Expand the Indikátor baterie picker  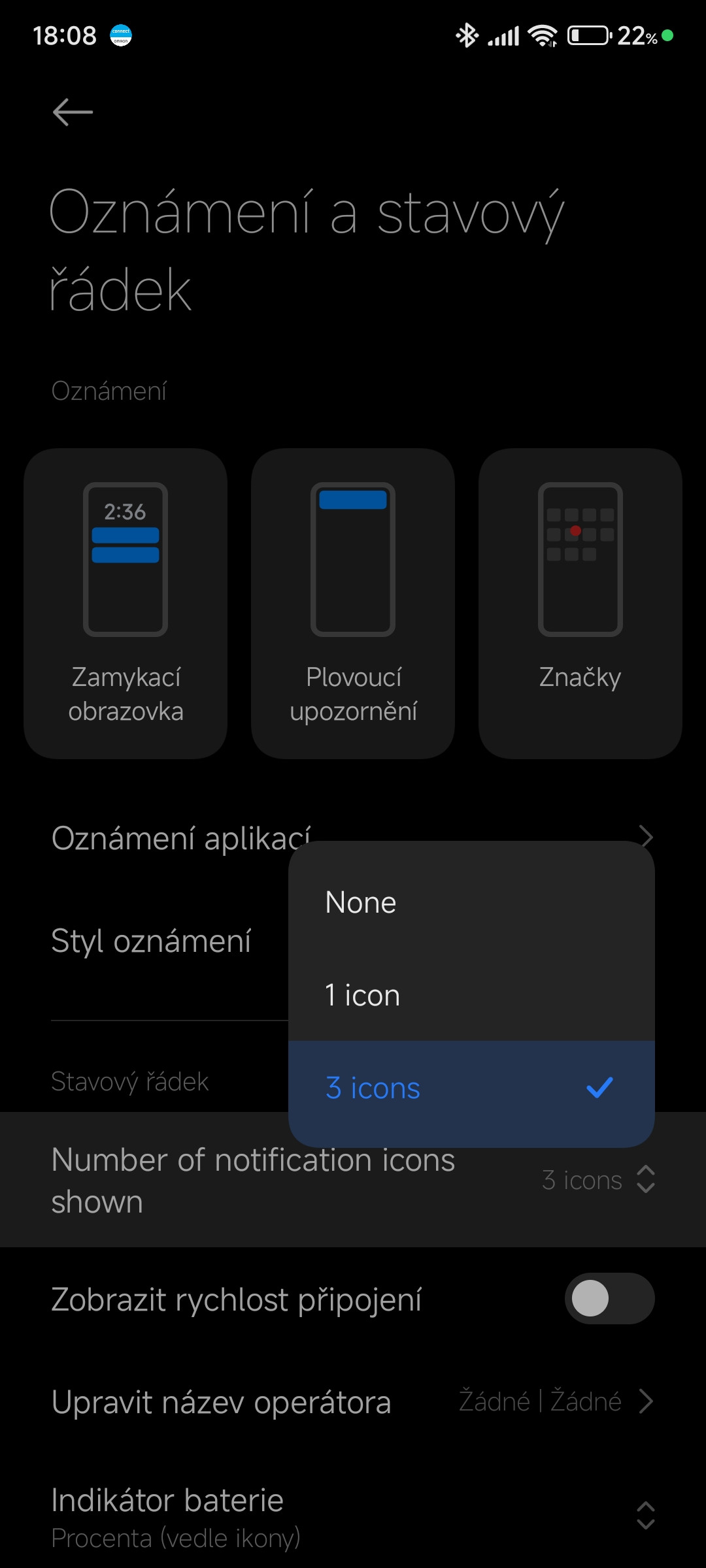(x=353, y=1516)
